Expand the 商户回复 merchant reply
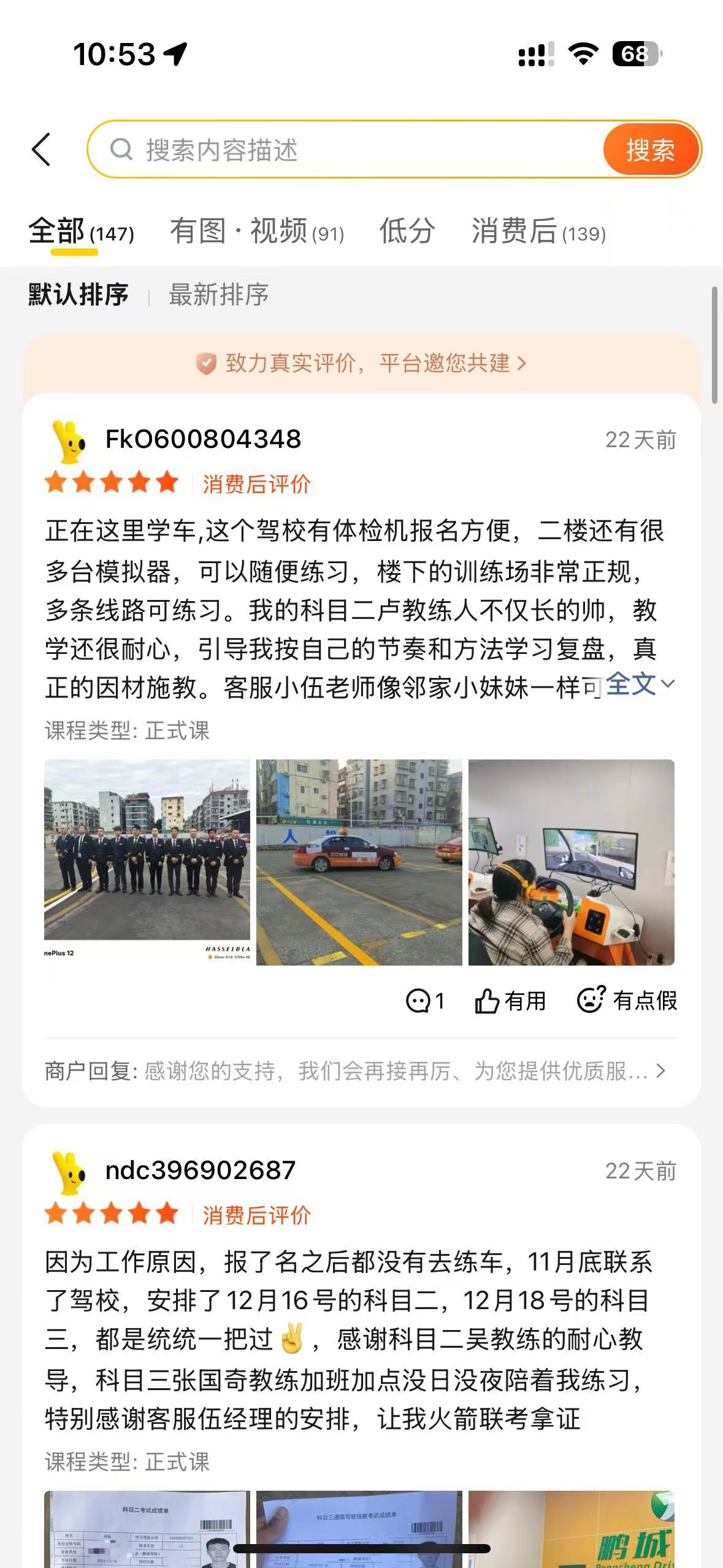 tap(355, 1071)
